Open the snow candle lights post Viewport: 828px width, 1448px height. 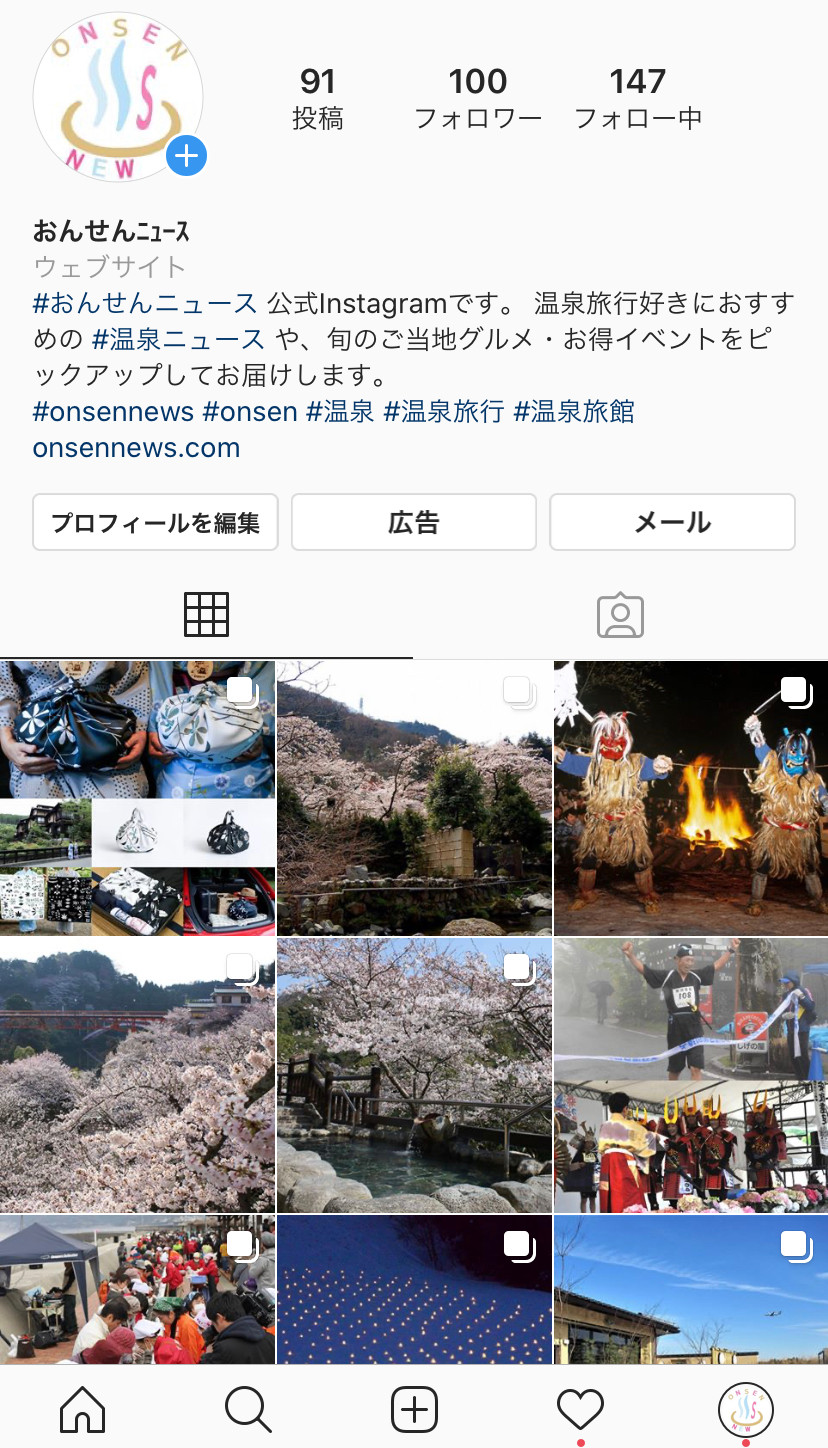pos(414,1290)
